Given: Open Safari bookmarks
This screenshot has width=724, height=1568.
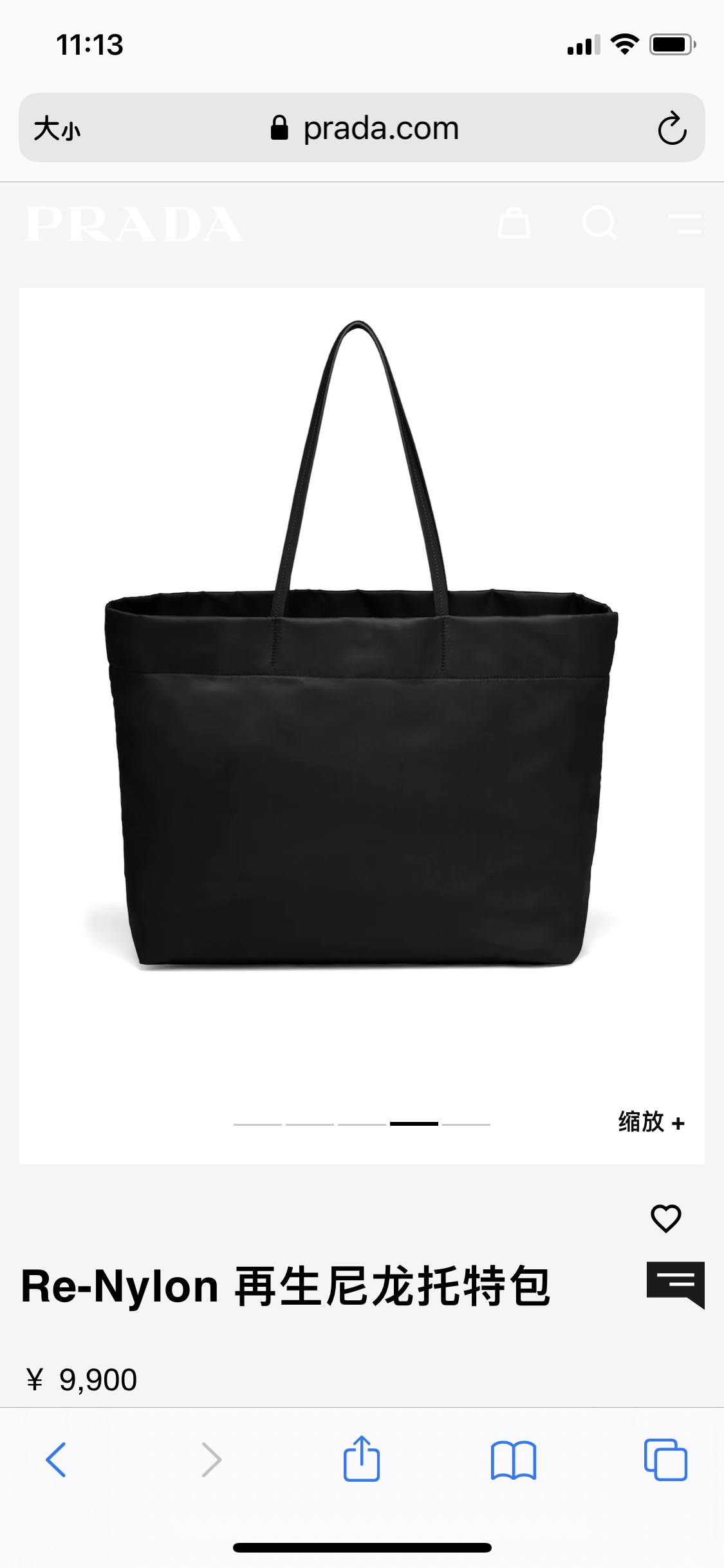Looking at the screenshot, I should (x=513, y=1460).
